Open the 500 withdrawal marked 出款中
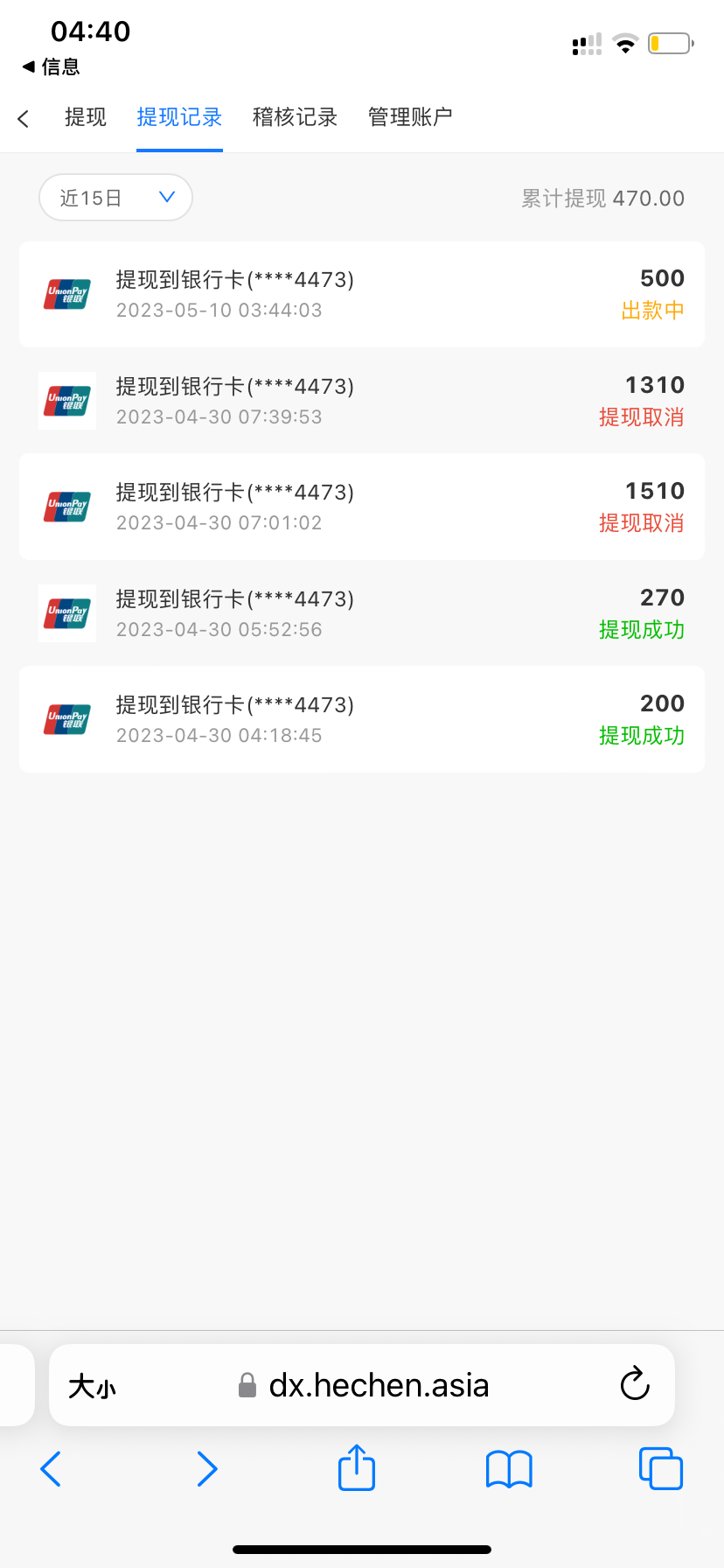Screen dimensions: 724x1568 pyautogui.click(x=362, y=294)
